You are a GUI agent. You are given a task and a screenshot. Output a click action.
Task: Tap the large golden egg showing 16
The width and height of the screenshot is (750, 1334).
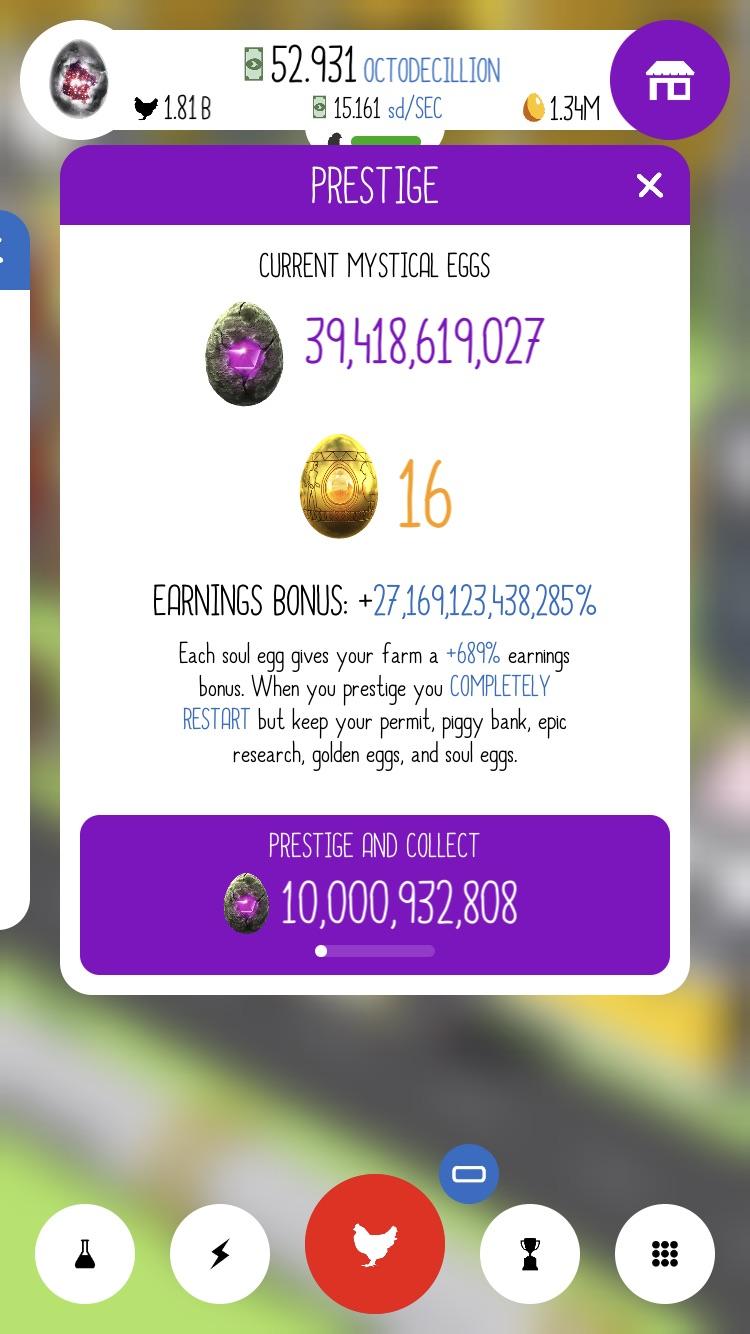click(339, 488)
